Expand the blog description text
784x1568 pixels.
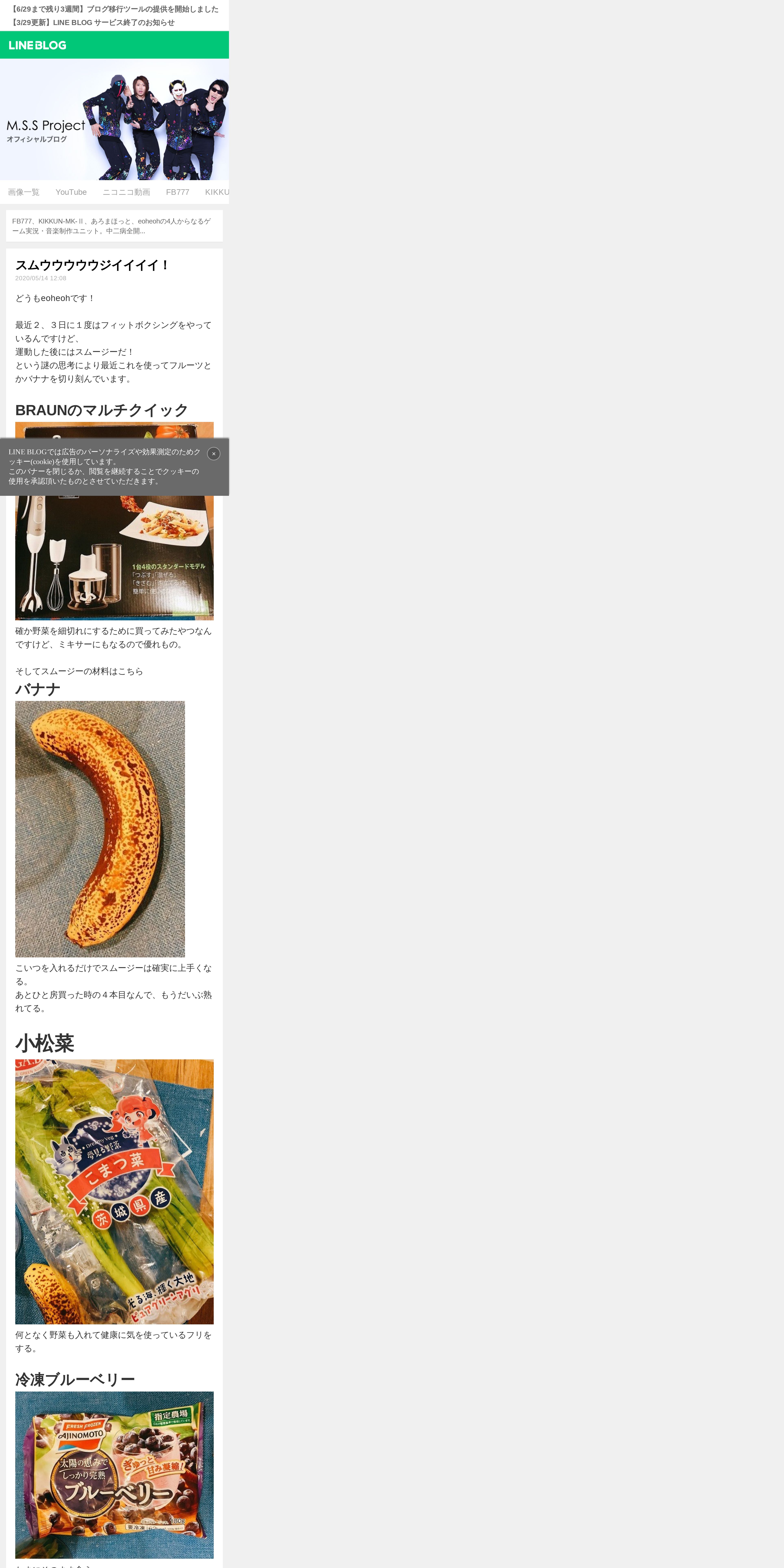click(114, 226)
